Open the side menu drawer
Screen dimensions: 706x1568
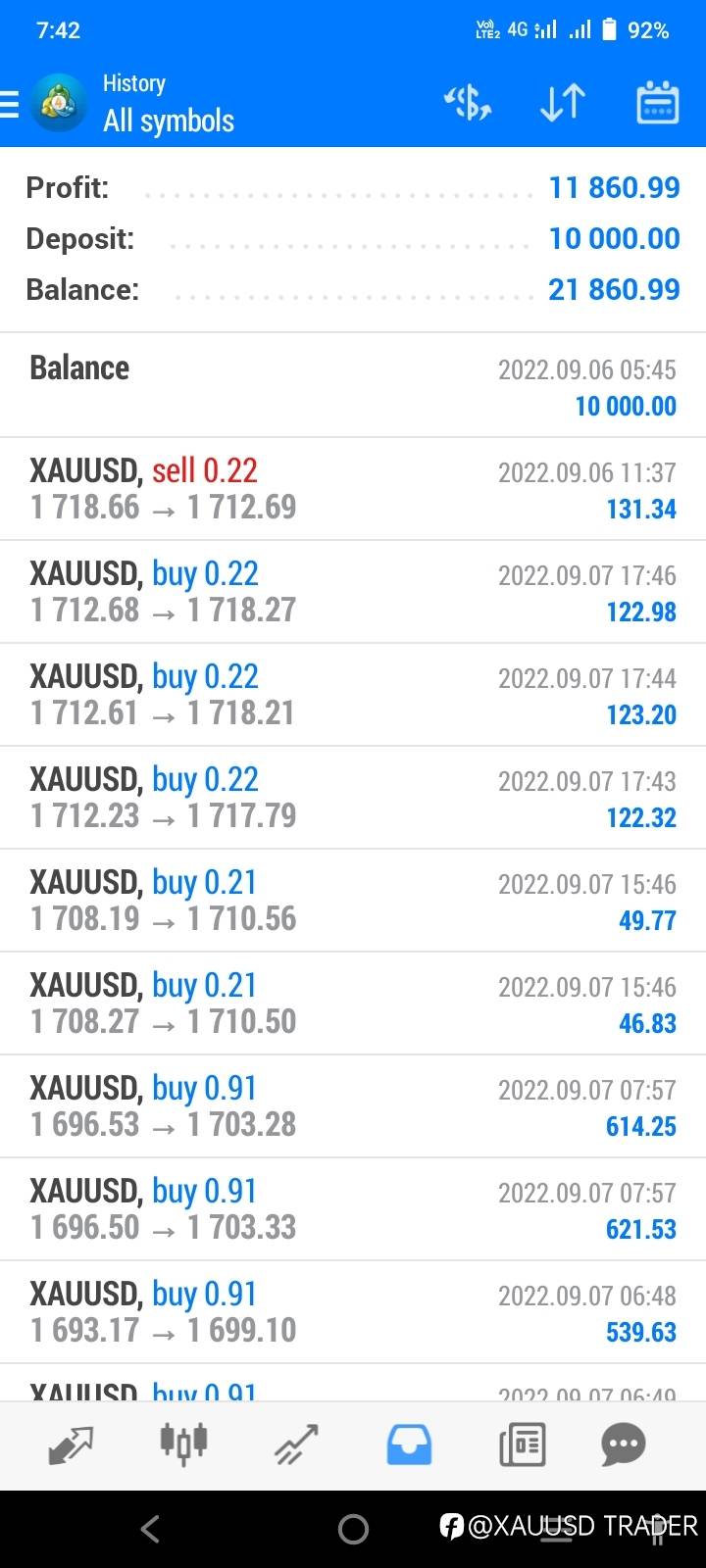pyautogui.click(x=12, y=104)
